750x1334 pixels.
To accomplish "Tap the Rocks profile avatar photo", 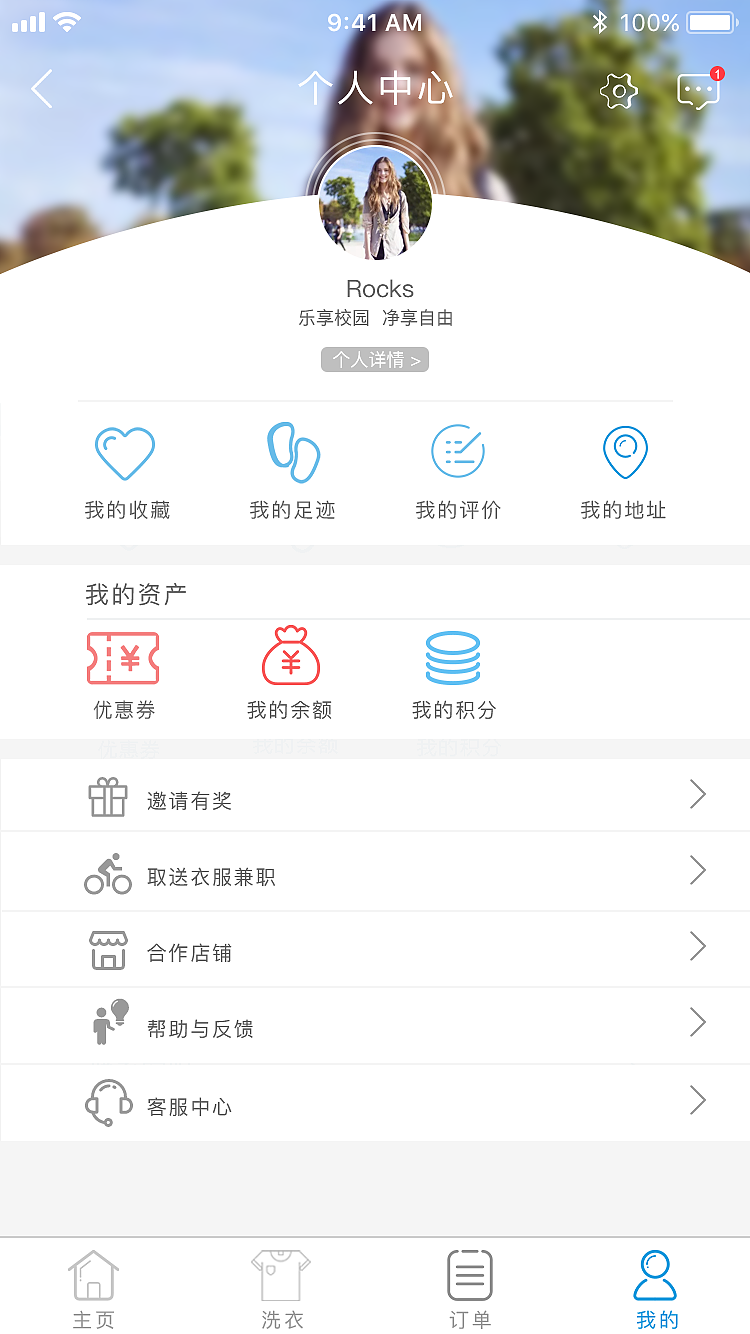I will (375, 203).
